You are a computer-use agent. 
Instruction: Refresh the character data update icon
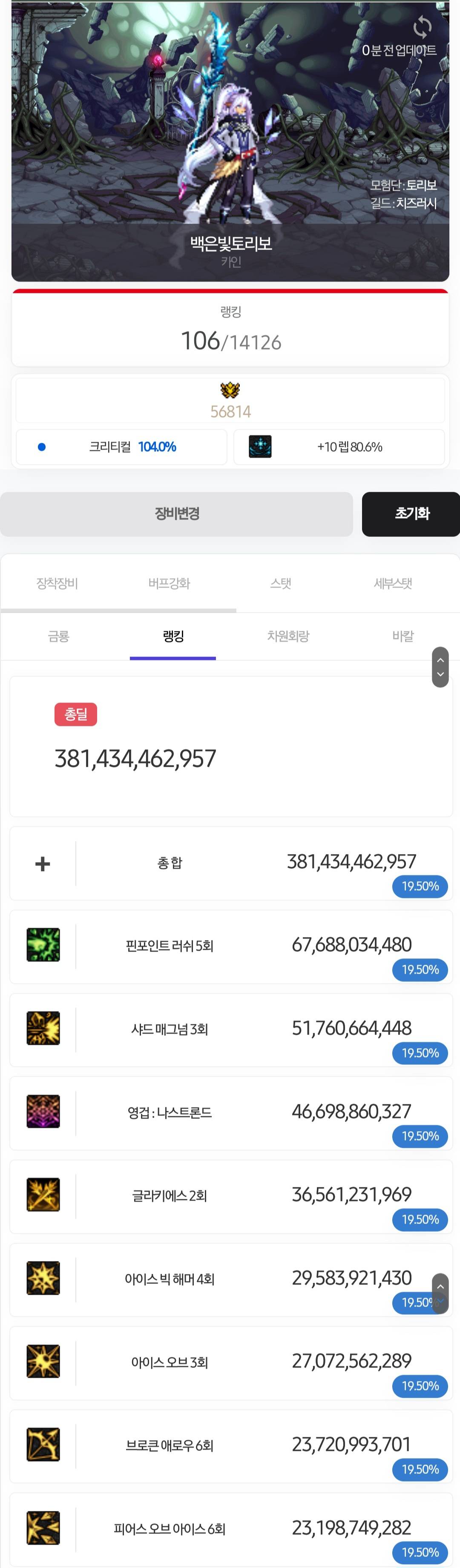pos(422,27)
